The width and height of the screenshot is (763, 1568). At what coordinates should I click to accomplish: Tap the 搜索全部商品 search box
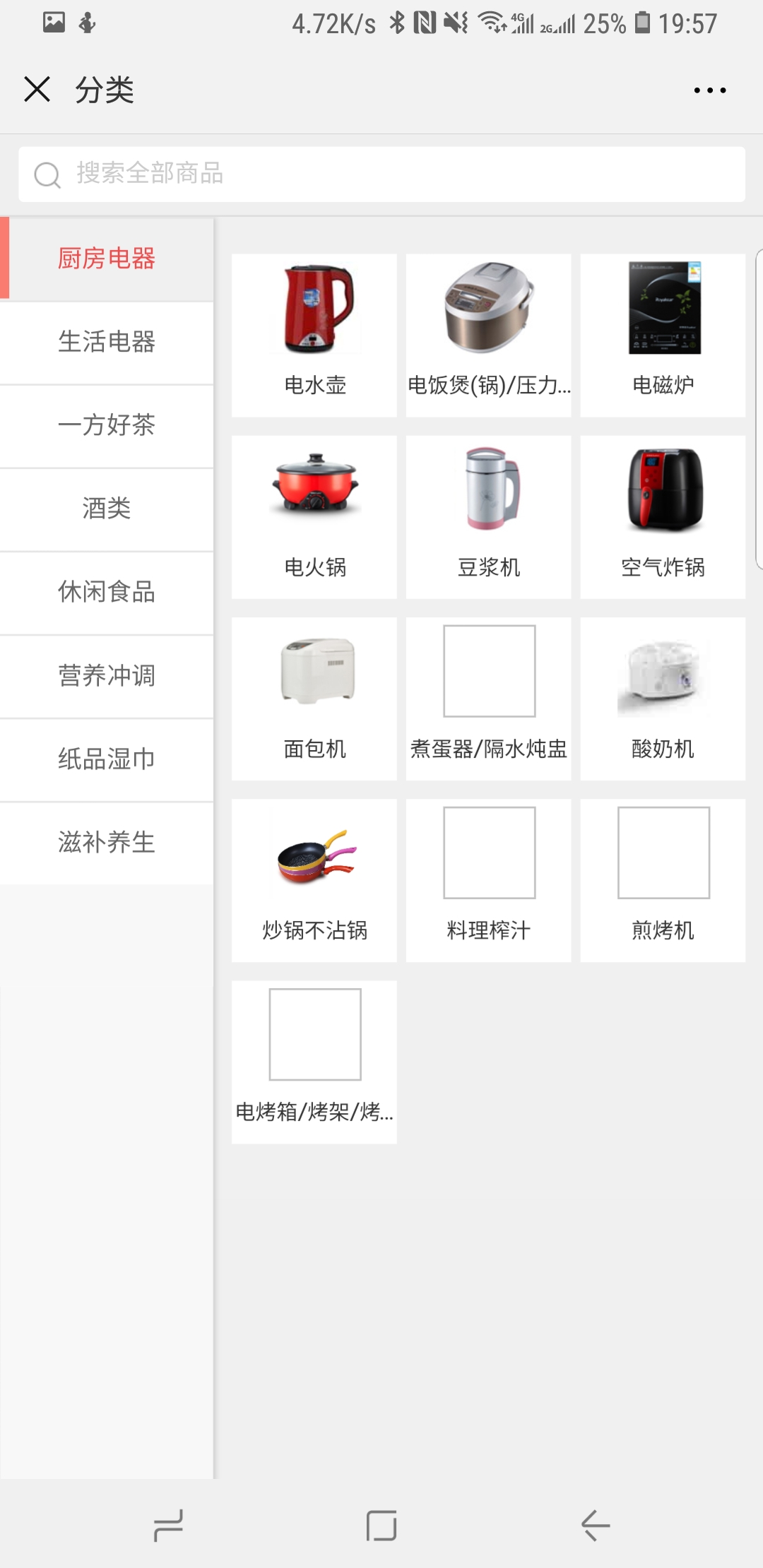(381, 174)
